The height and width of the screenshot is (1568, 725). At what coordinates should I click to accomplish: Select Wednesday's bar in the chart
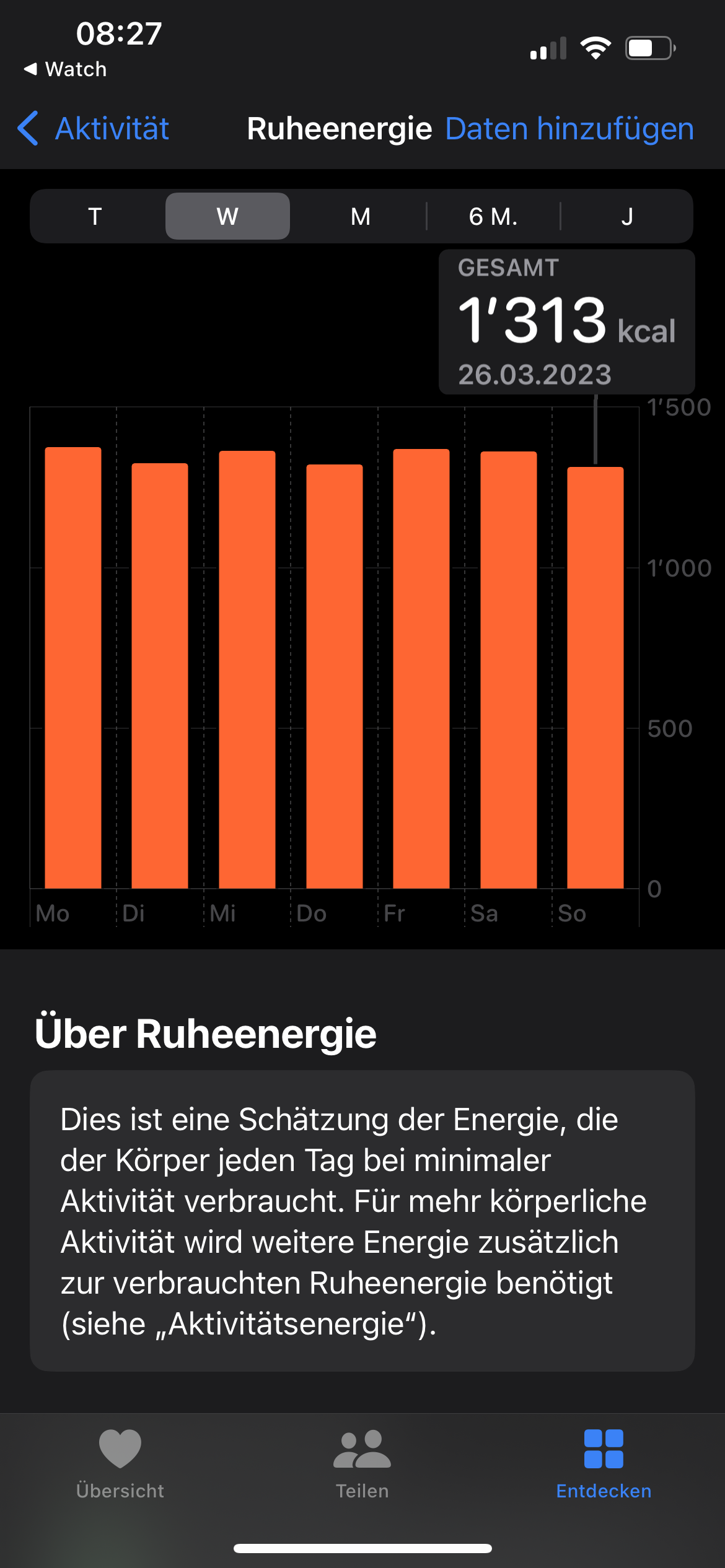(x=247, y=669)
